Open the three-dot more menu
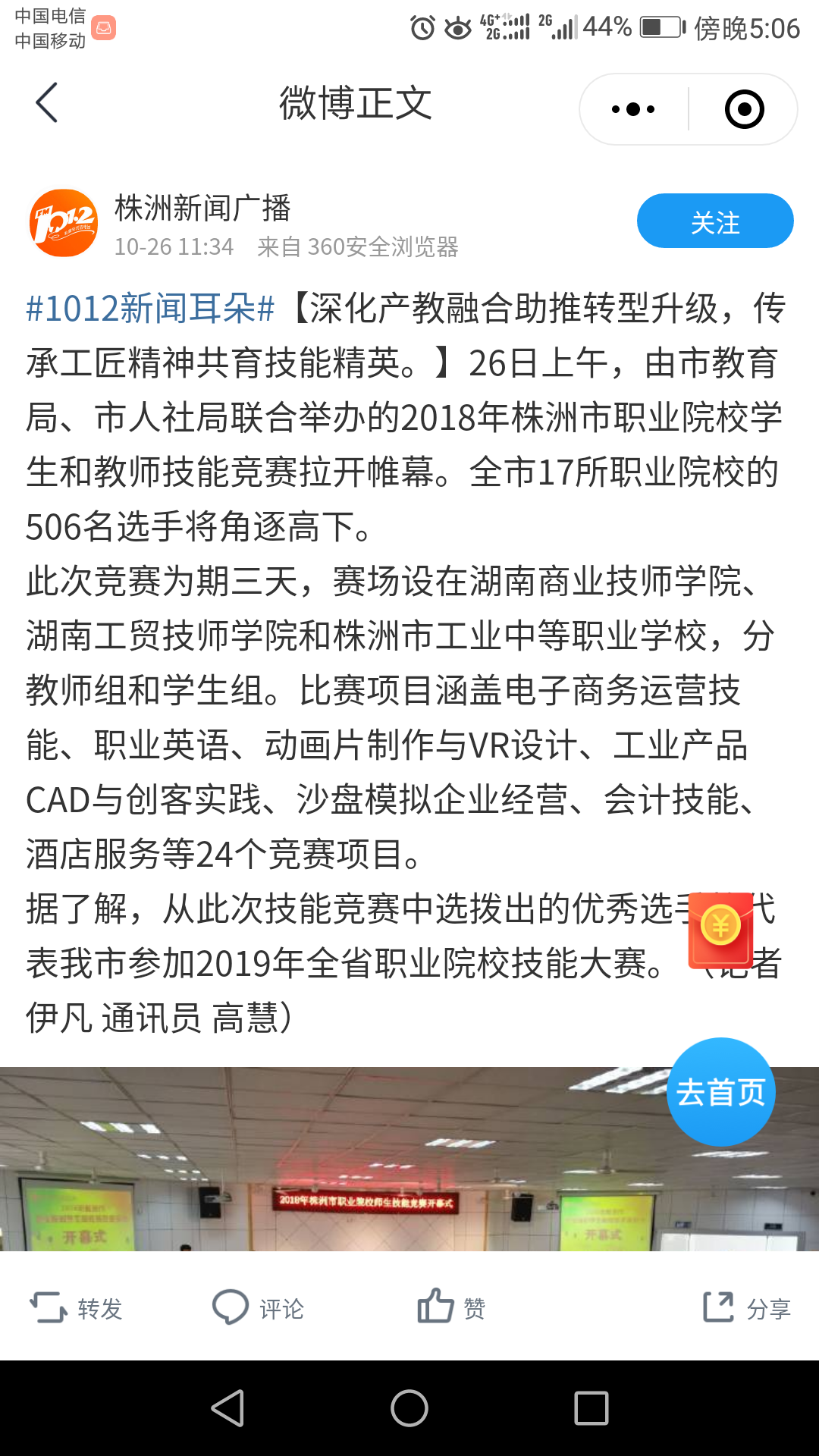819x1456 pixels. (x=633, y=109)
